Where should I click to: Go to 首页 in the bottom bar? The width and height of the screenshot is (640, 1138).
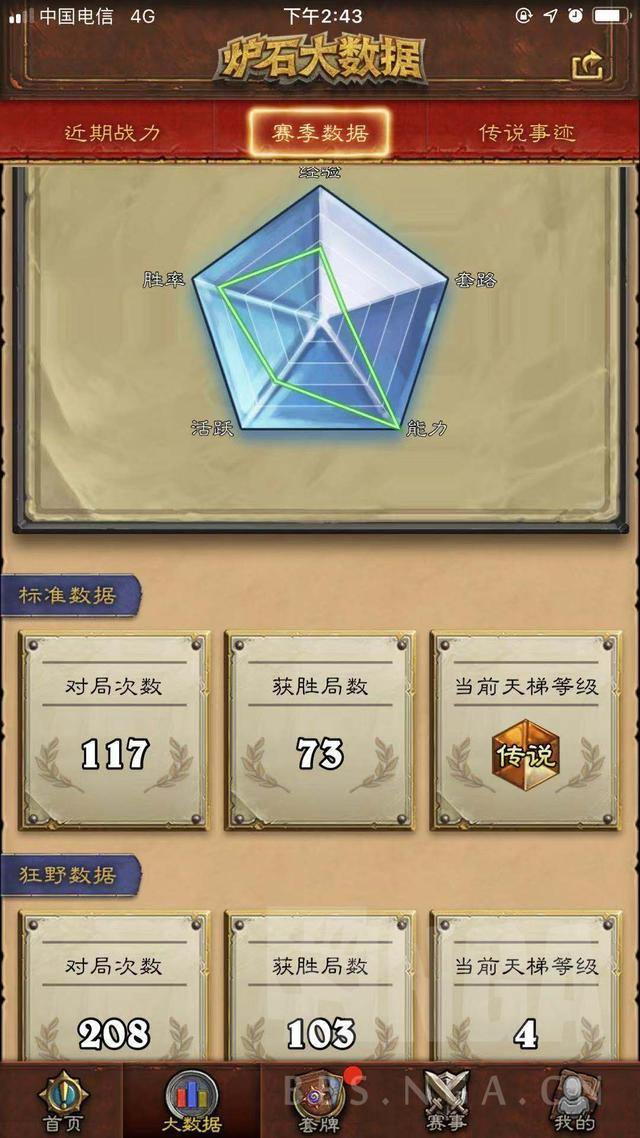coord(62,1100)
